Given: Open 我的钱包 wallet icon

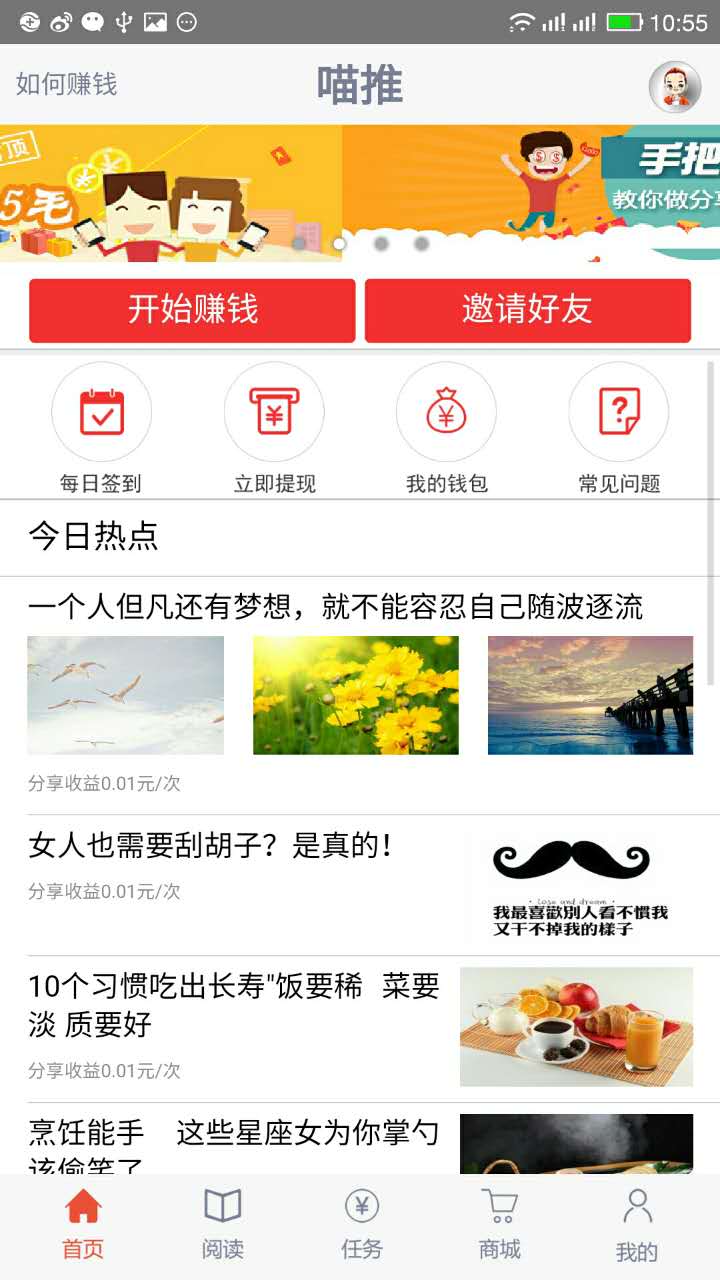Looking at the screenshot, I should [x=446, y=410].
